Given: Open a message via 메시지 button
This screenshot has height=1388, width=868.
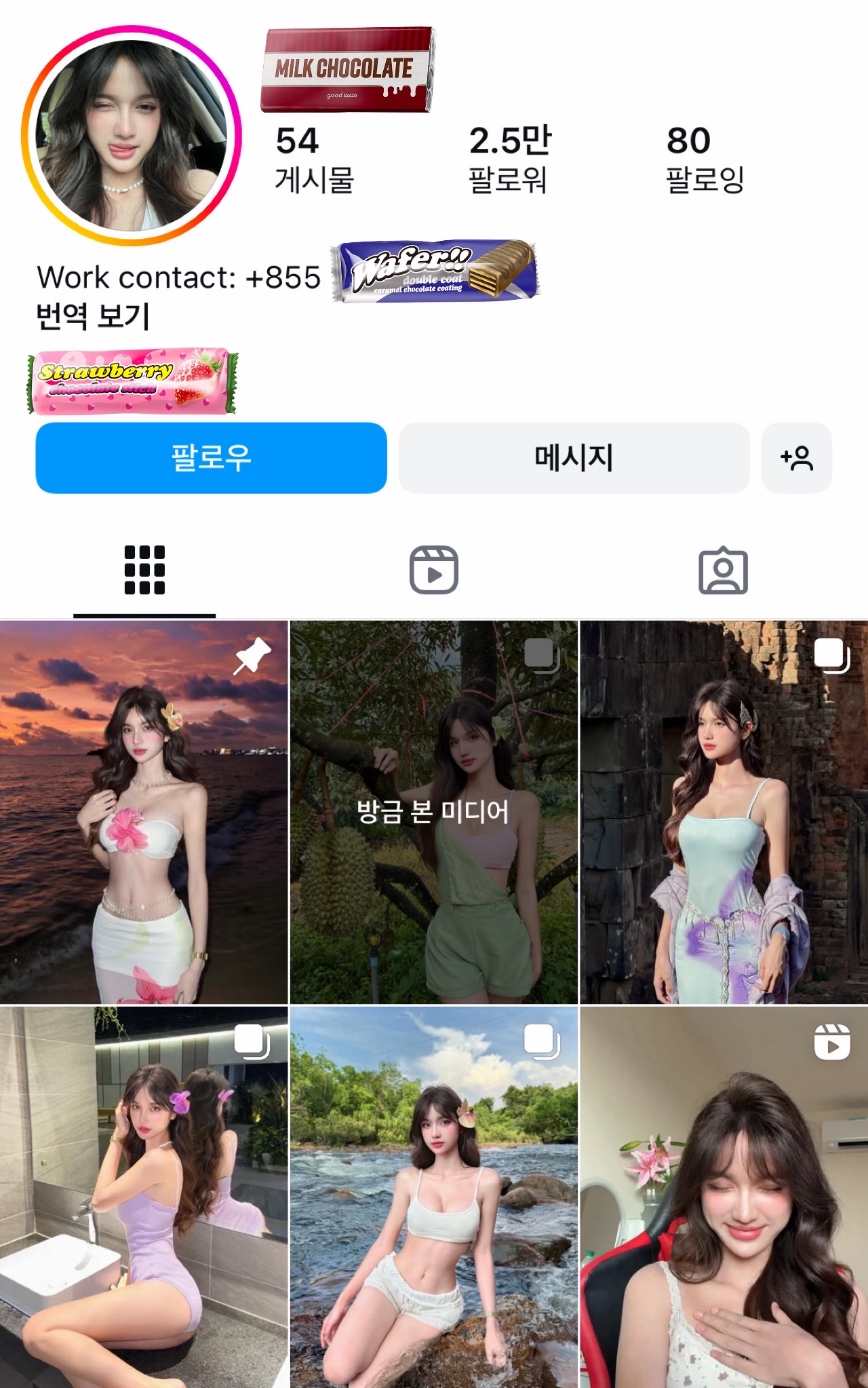Looking at the screenshot, I should [x=574, y=458].
